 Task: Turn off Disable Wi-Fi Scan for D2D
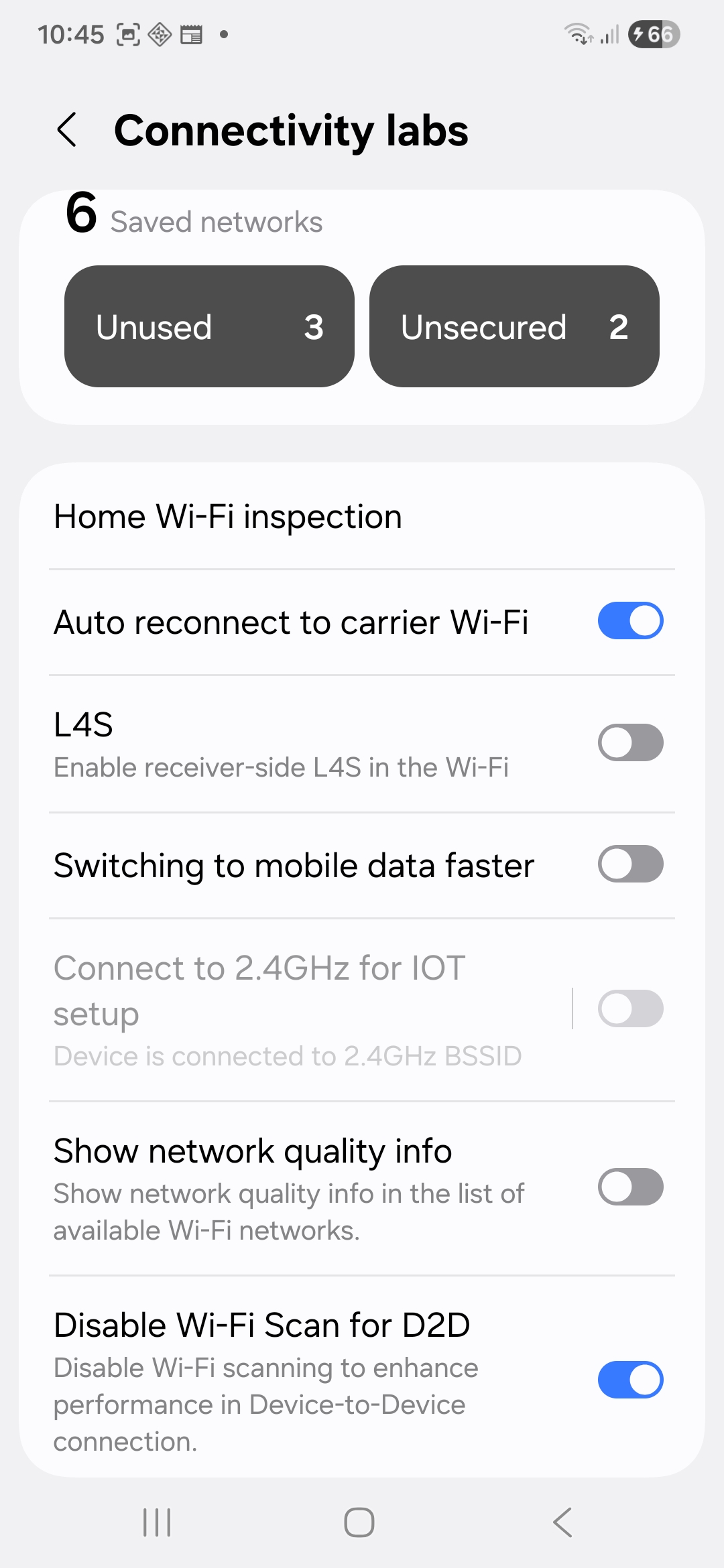[x=630, y=1380]
